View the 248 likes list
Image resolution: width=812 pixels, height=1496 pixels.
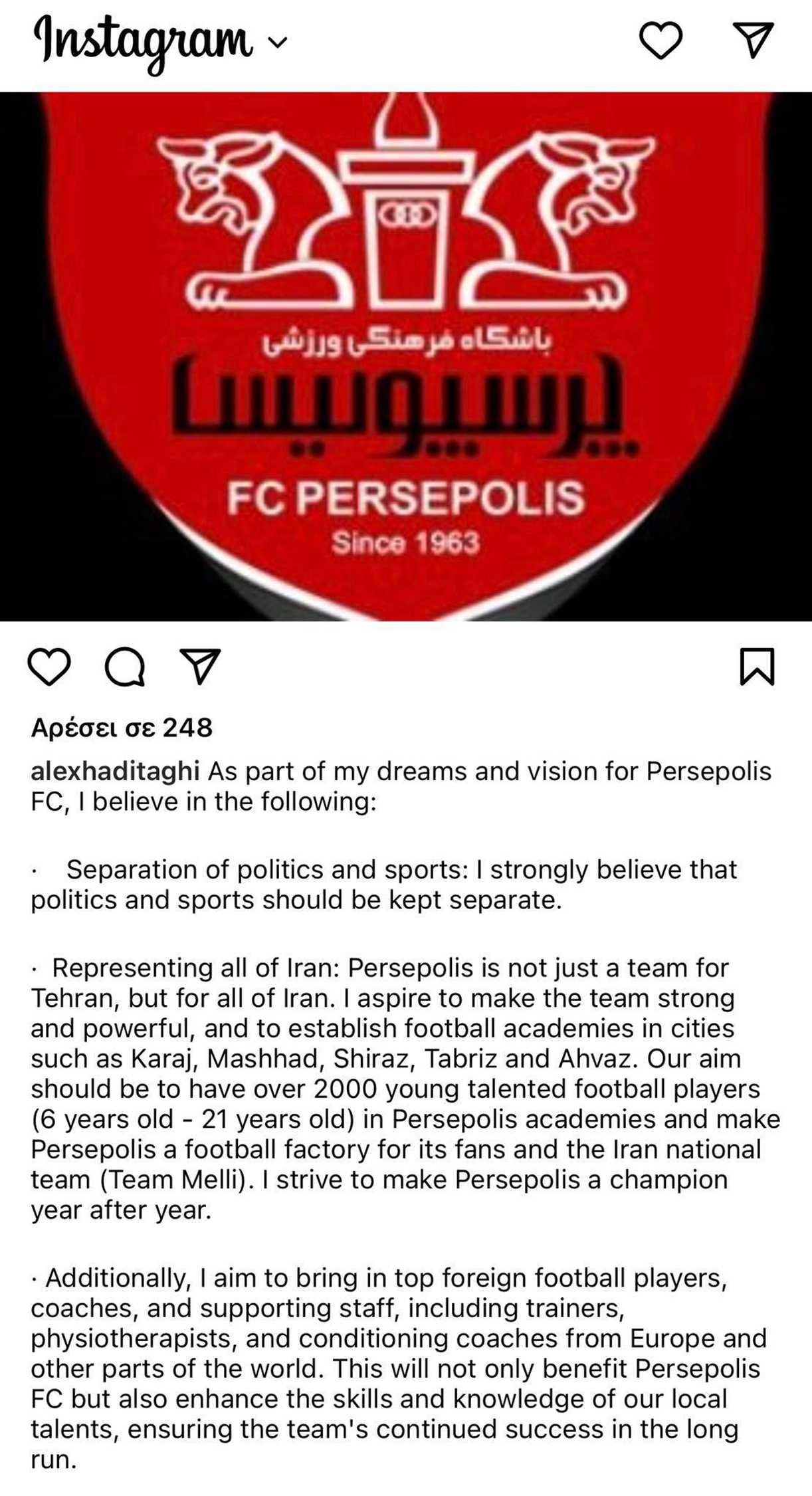pyautogui.click(x=122, y=728)
